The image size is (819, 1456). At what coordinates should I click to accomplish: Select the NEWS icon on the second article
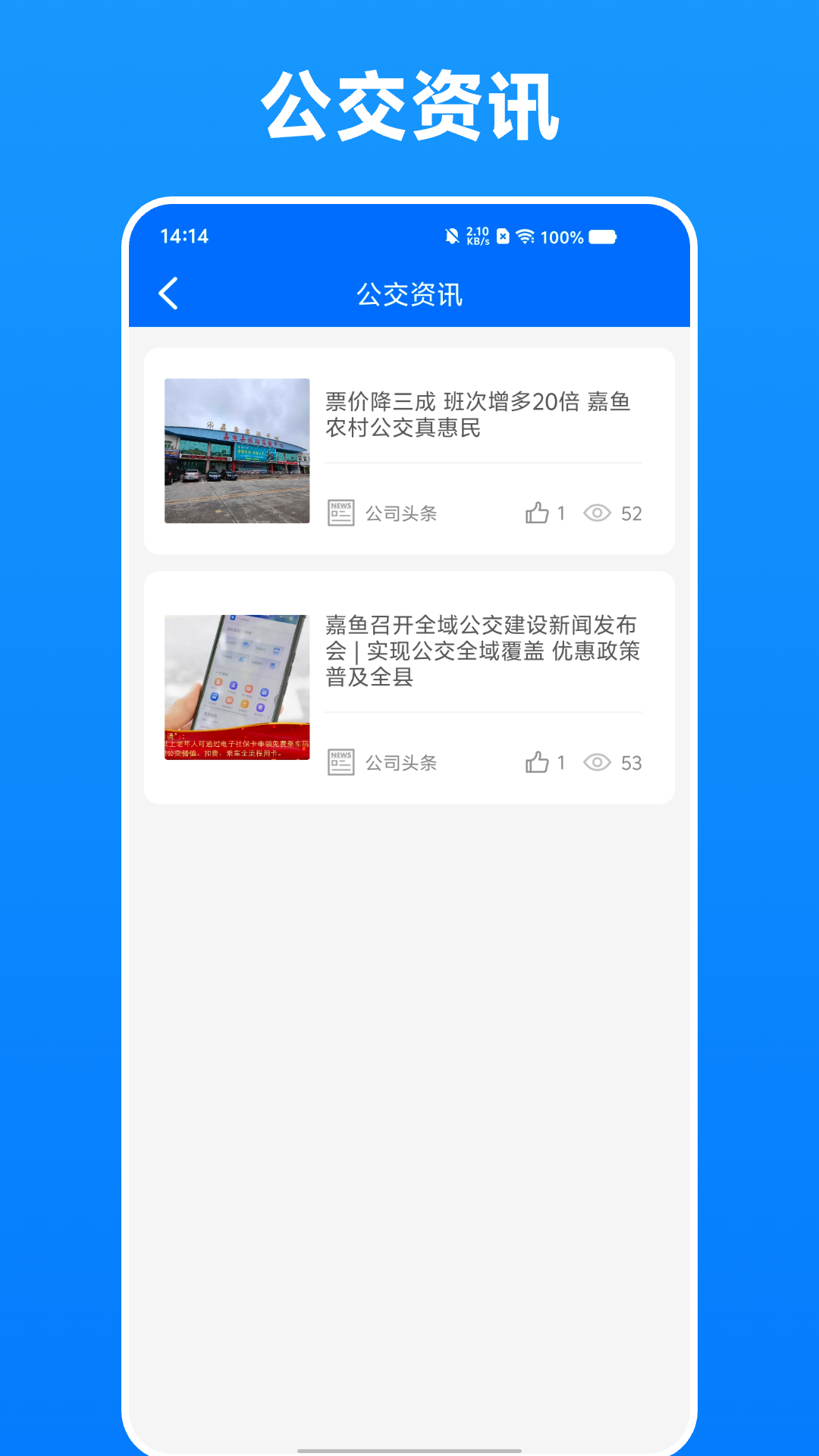click(x=342, y=763)
